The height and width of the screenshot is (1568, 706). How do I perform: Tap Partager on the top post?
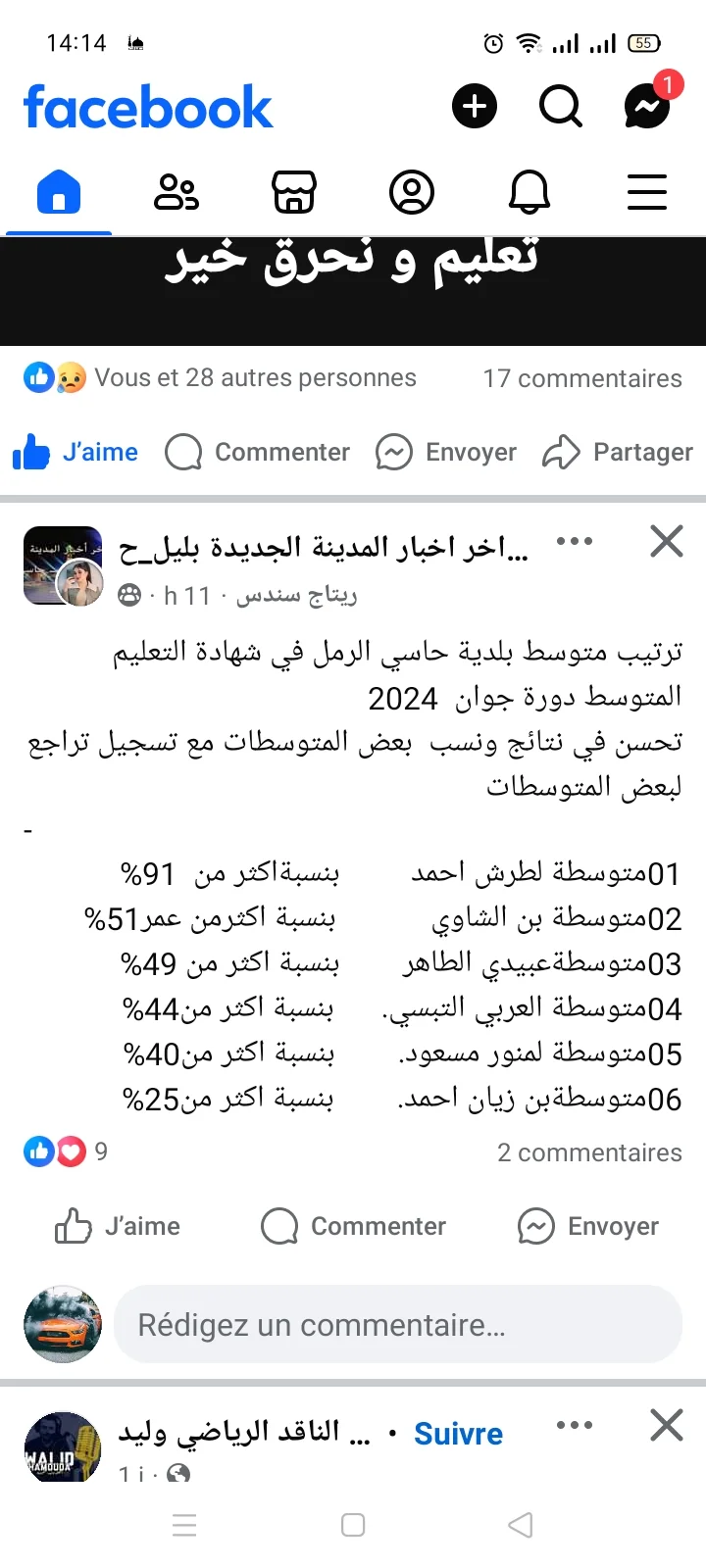[618, 452]
